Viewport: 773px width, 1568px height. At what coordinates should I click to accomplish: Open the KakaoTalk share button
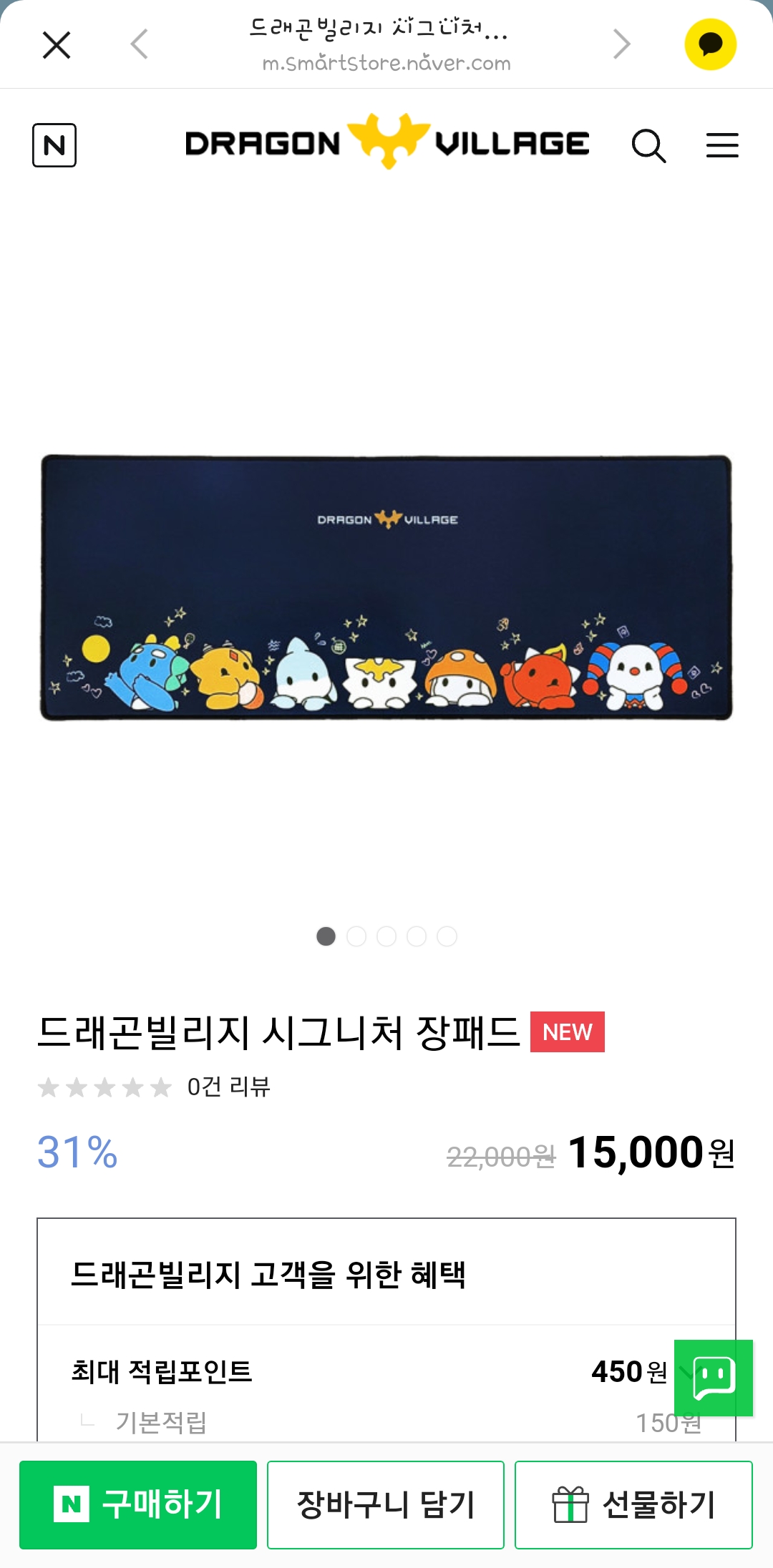coord(710,45)
